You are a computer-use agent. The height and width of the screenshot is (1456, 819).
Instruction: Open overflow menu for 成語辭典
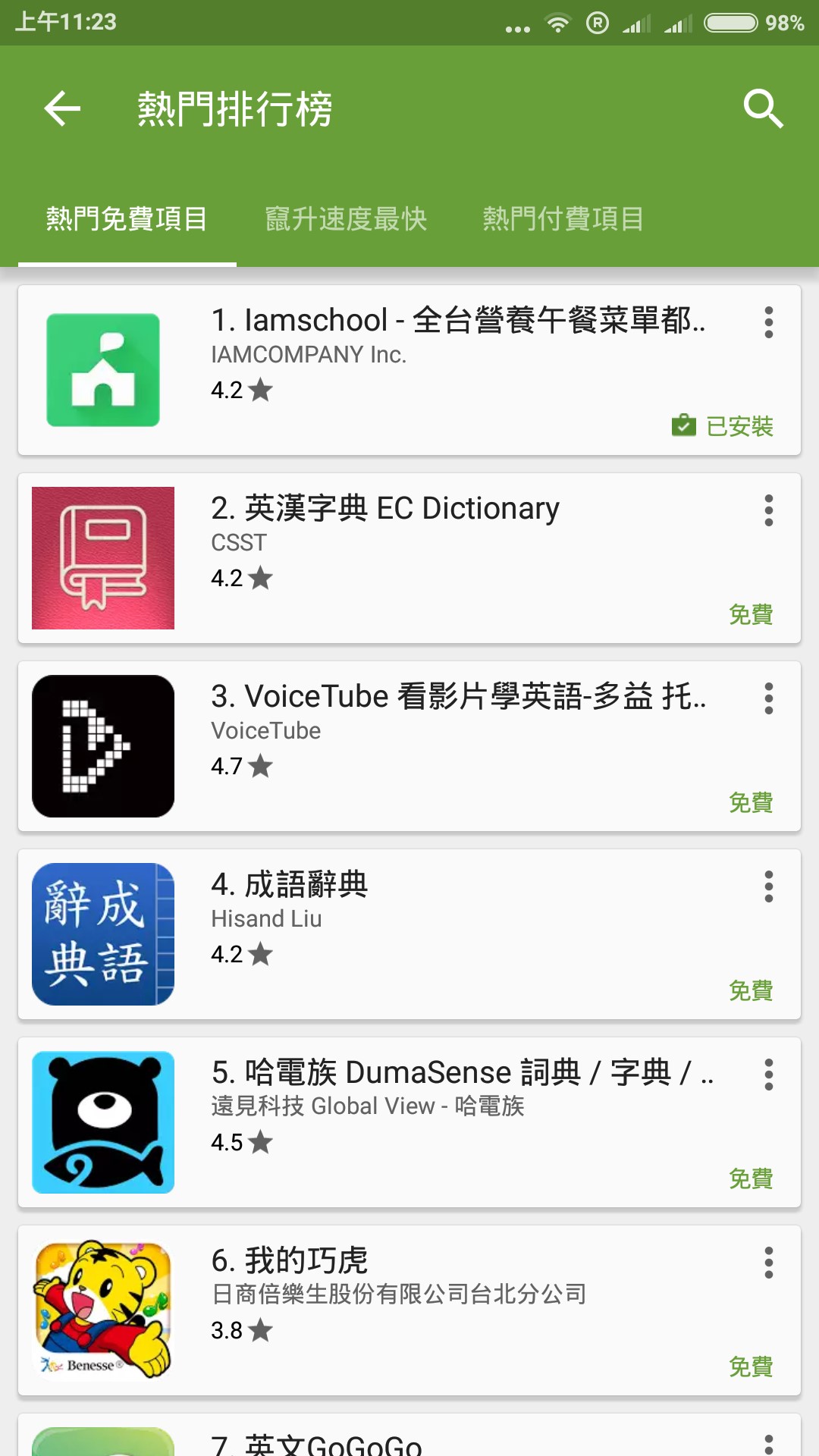[x=769, y=886]
